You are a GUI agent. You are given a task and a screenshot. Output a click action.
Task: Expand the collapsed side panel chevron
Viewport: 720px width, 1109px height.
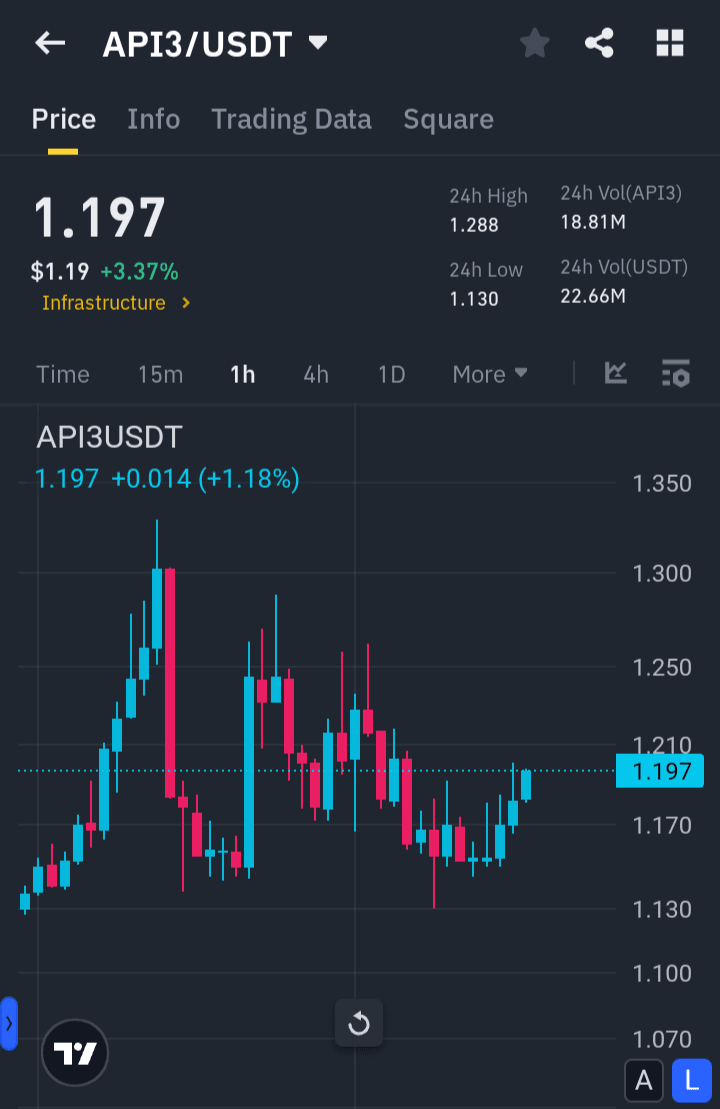point(8,1023)
